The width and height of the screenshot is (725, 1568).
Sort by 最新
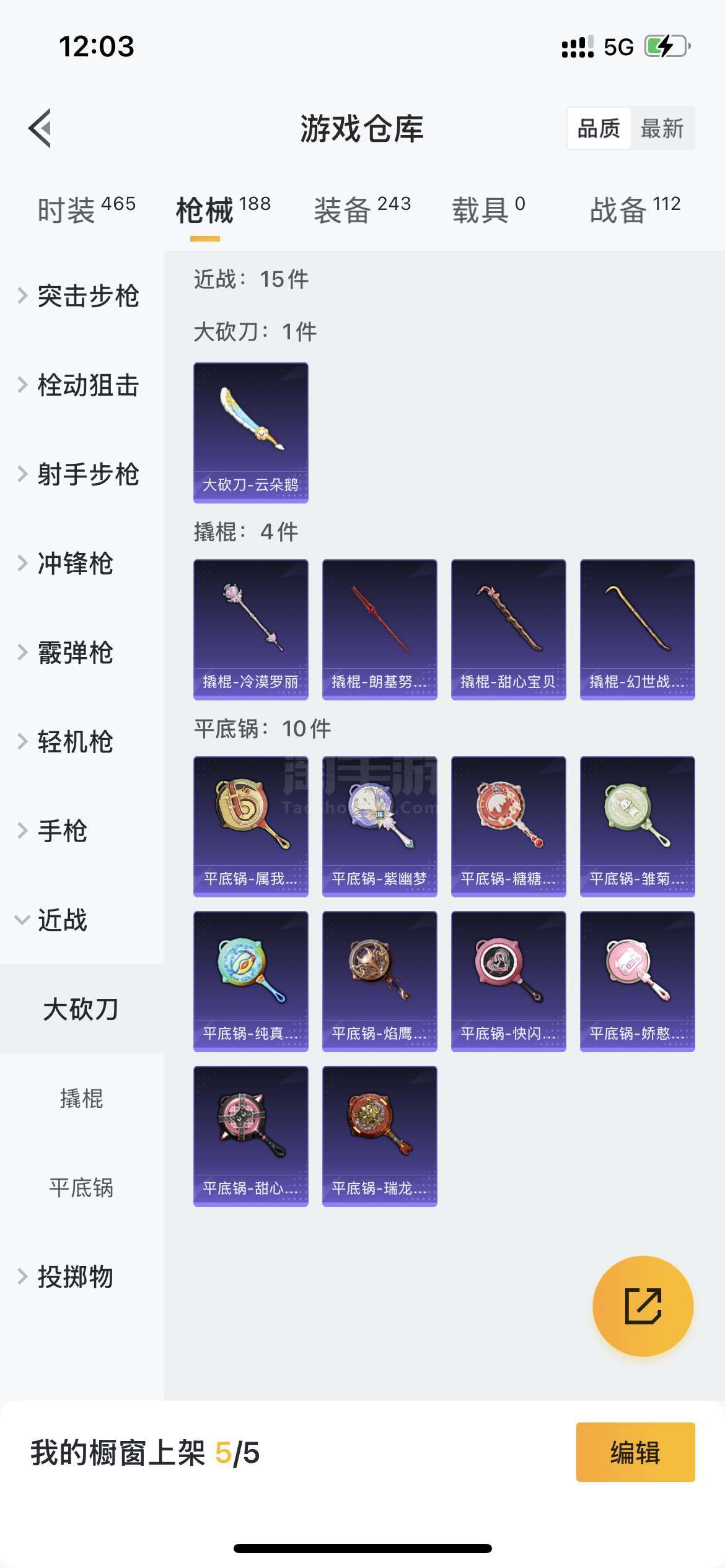pyautogui.click(x=662, y=128)
